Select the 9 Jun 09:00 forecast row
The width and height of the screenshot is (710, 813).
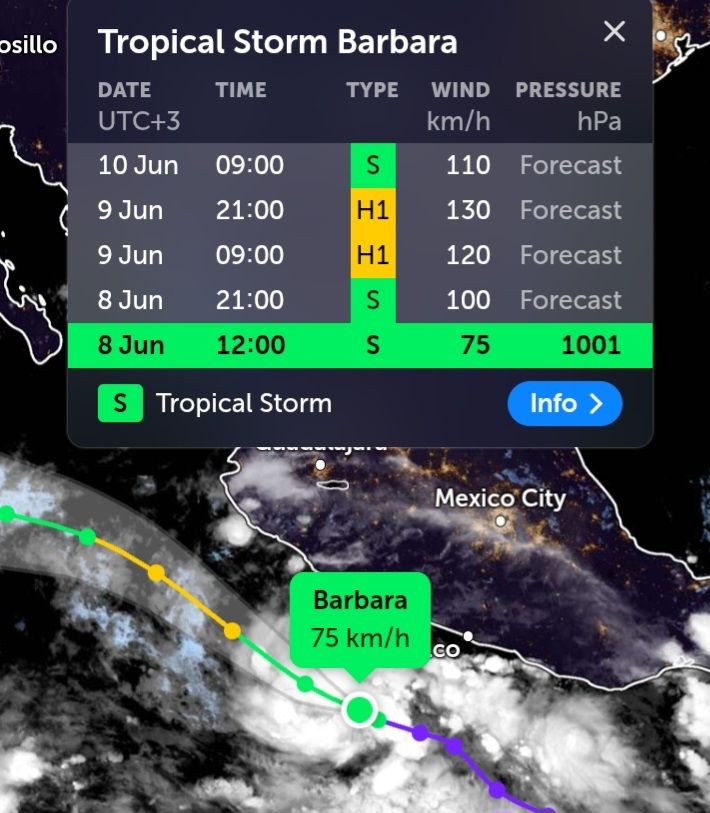click(x=359, y=255)
